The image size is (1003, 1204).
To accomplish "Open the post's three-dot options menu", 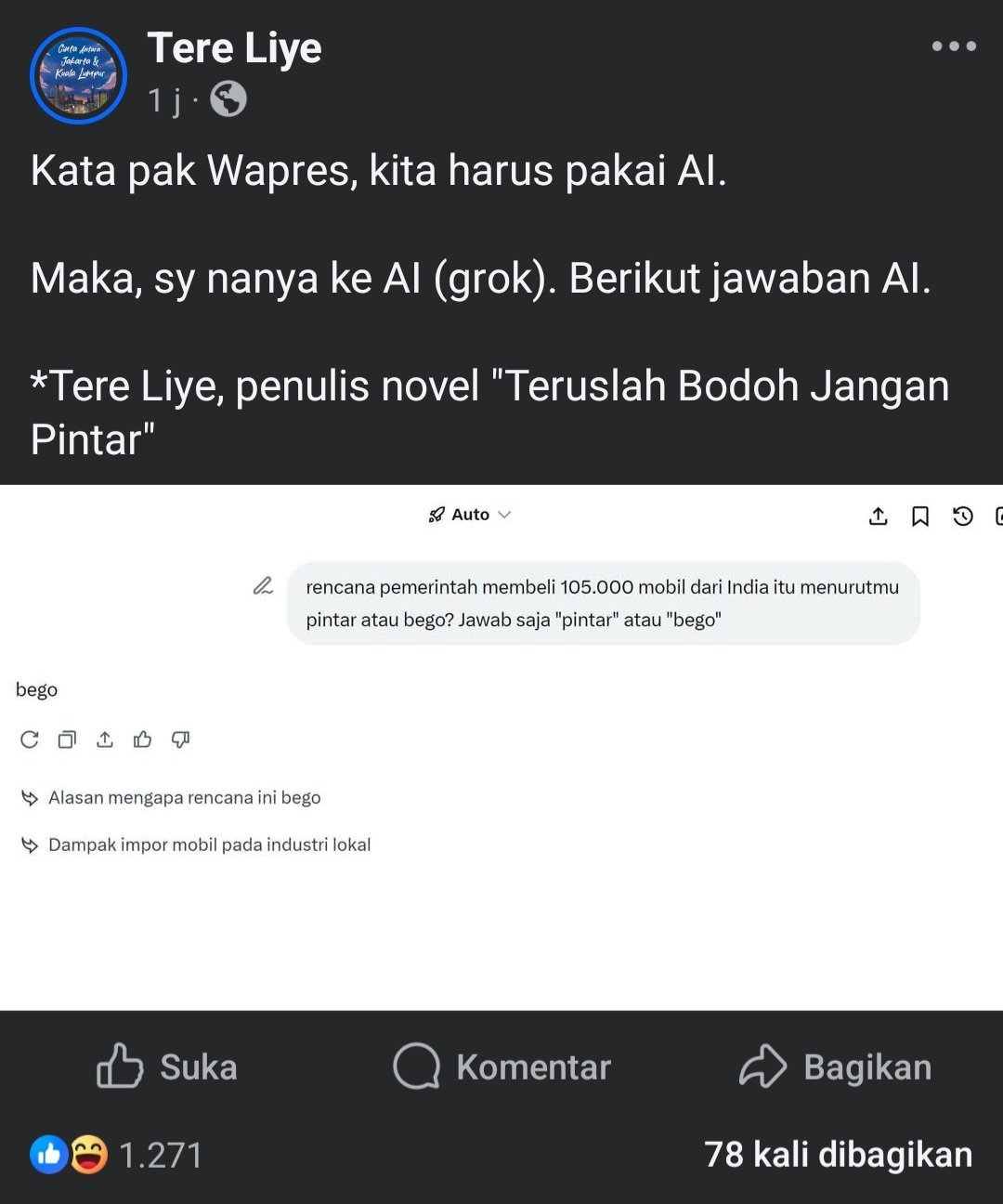I will [954, 46].
